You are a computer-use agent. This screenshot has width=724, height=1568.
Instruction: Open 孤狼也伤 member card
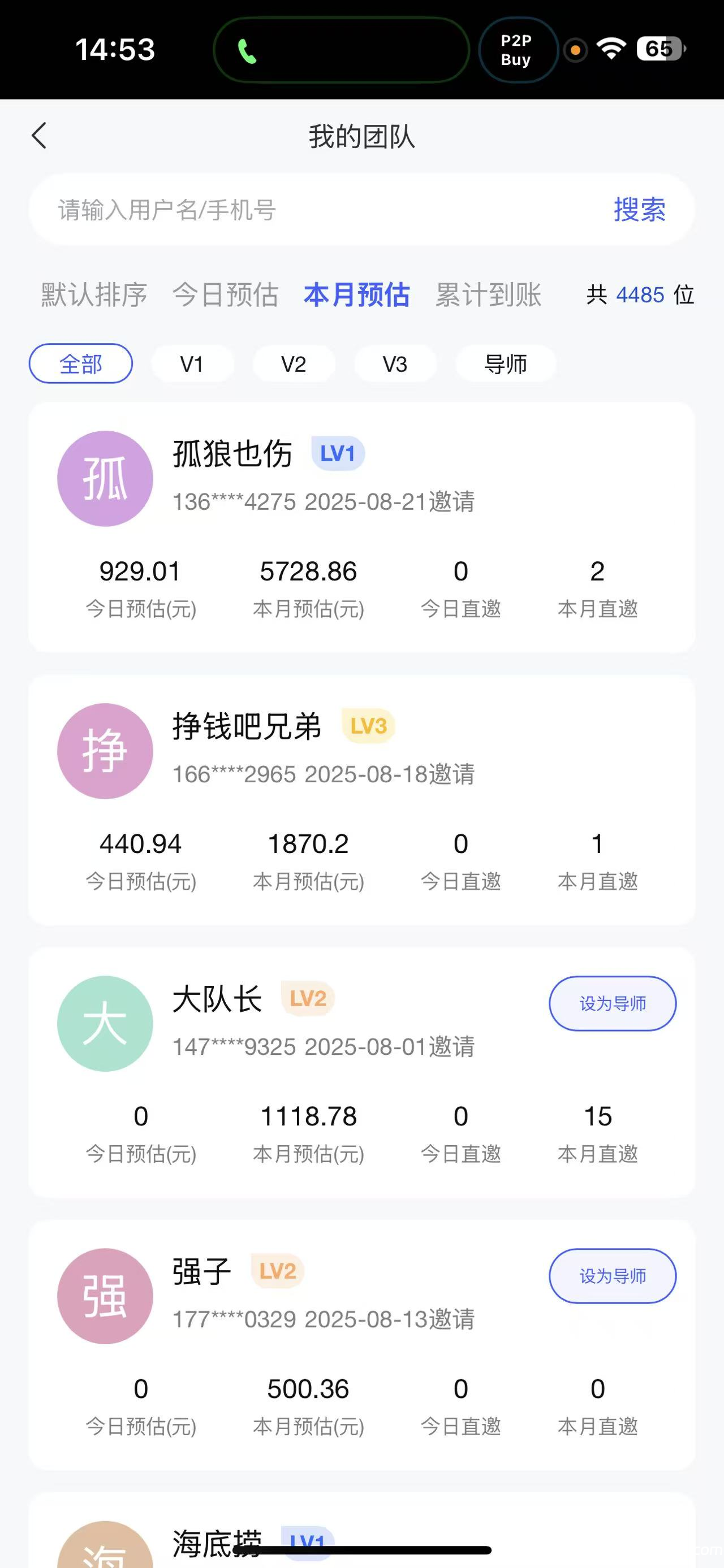coord(361,527)
